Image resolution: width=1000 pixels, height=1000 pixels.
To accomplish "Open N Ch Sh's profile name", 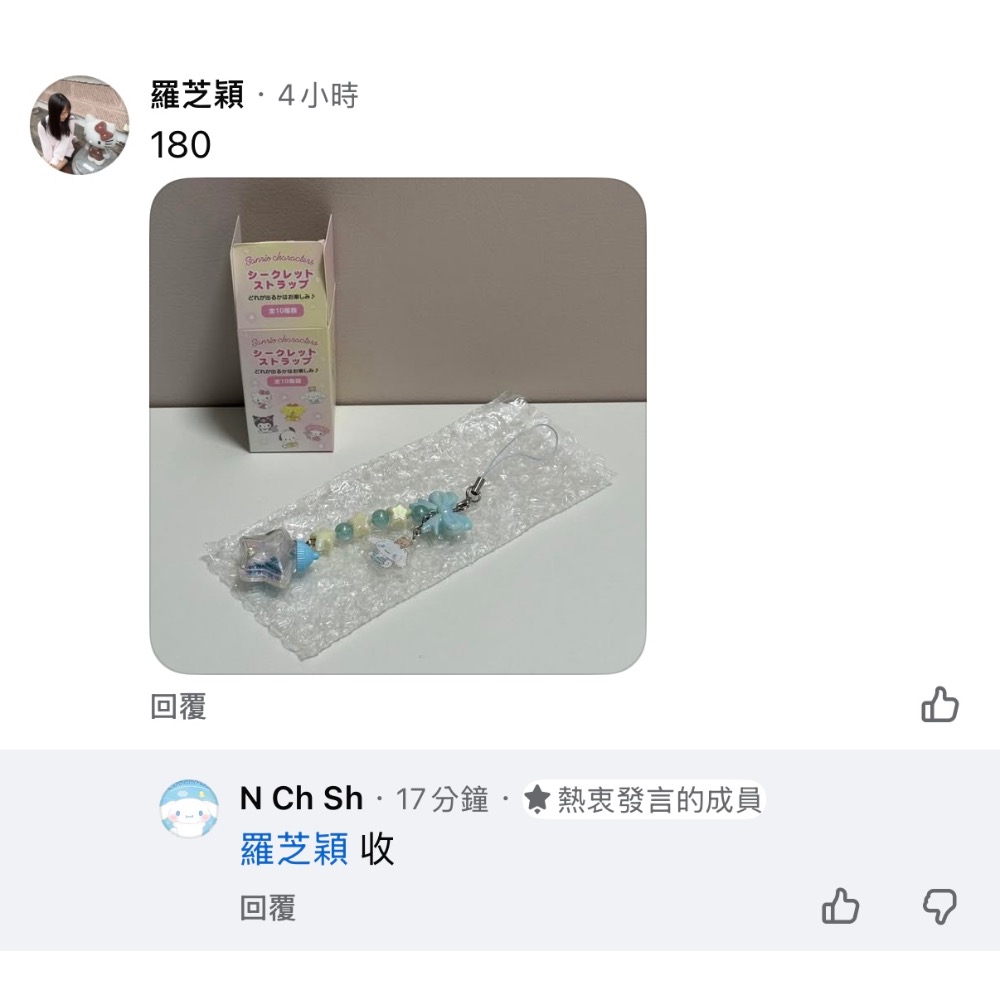I will click(x=302, y=798).
